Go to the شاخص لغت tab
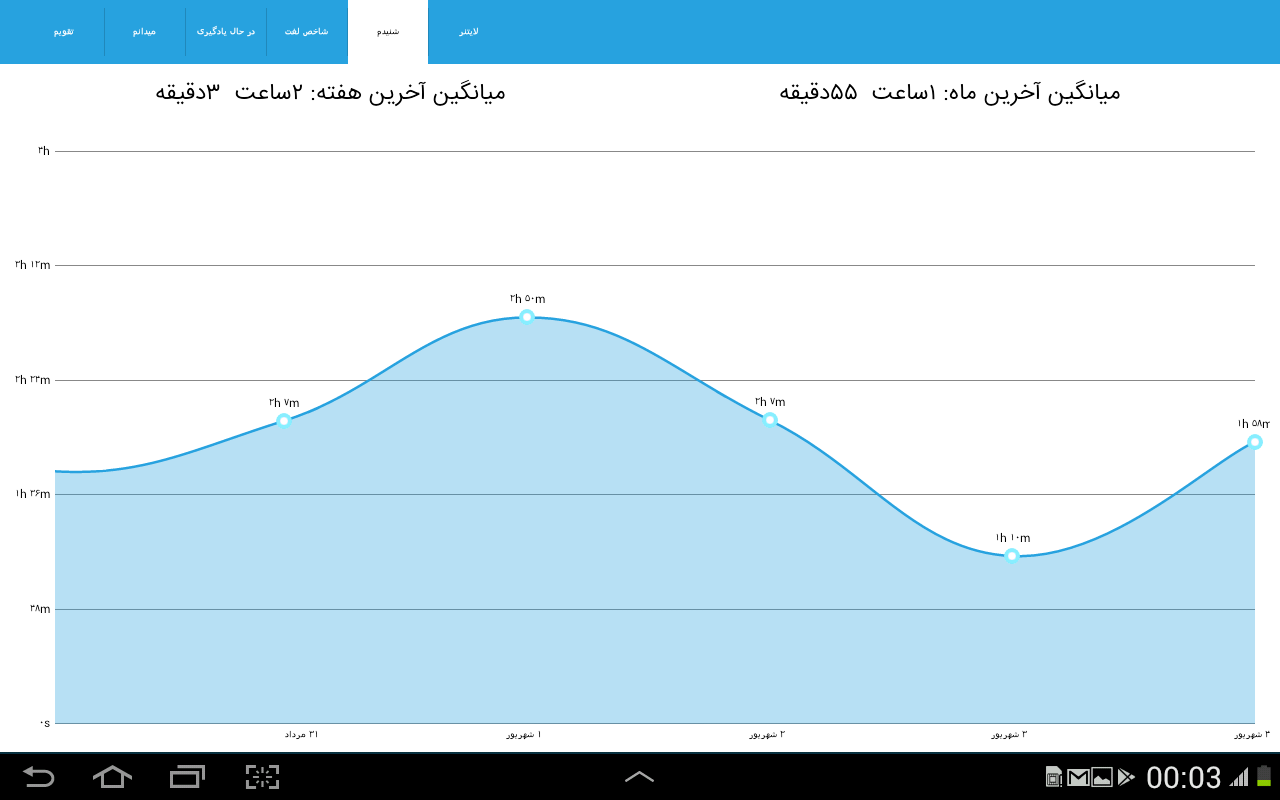The height and width of the screenshot is (800, 1280). click(307, 32)
